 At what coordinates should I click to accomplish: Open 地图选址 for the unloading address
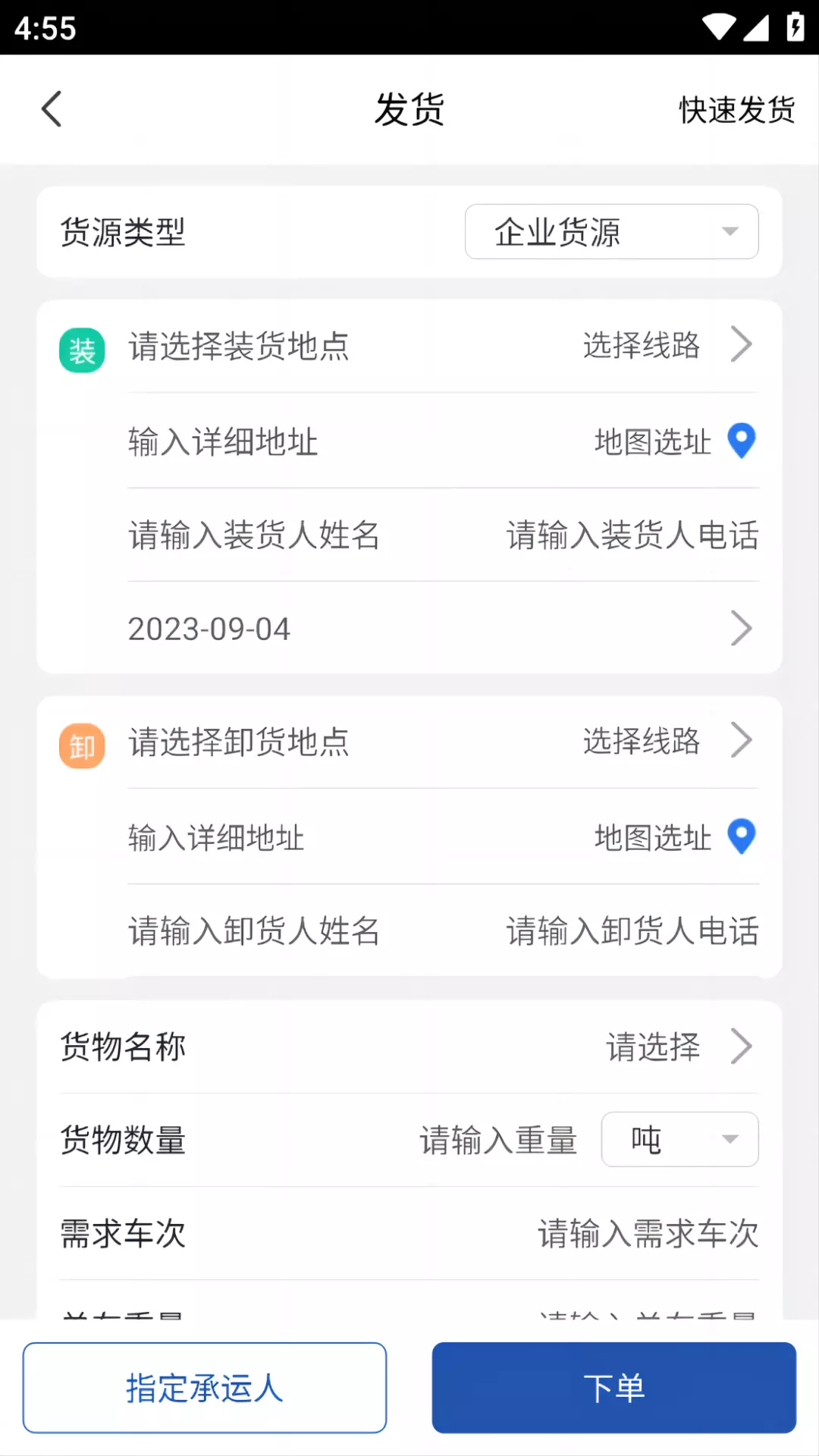(x=675, y=837)
